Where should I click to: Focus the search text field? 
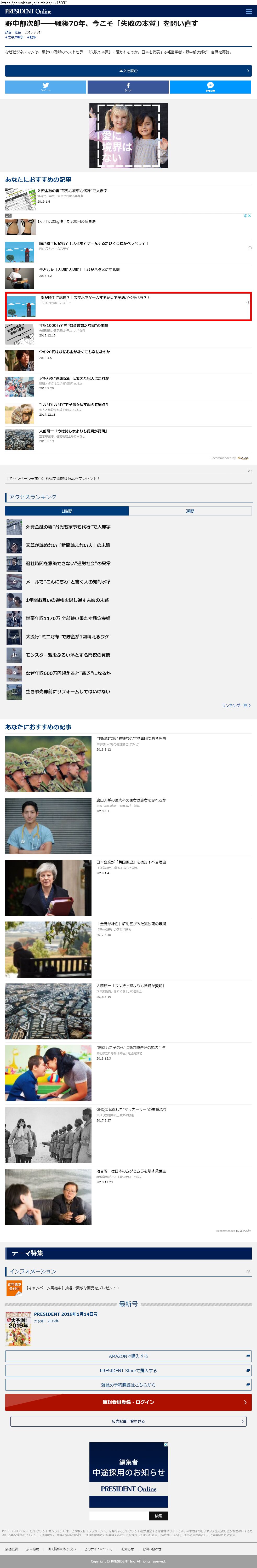click(x=119, y=1516)
